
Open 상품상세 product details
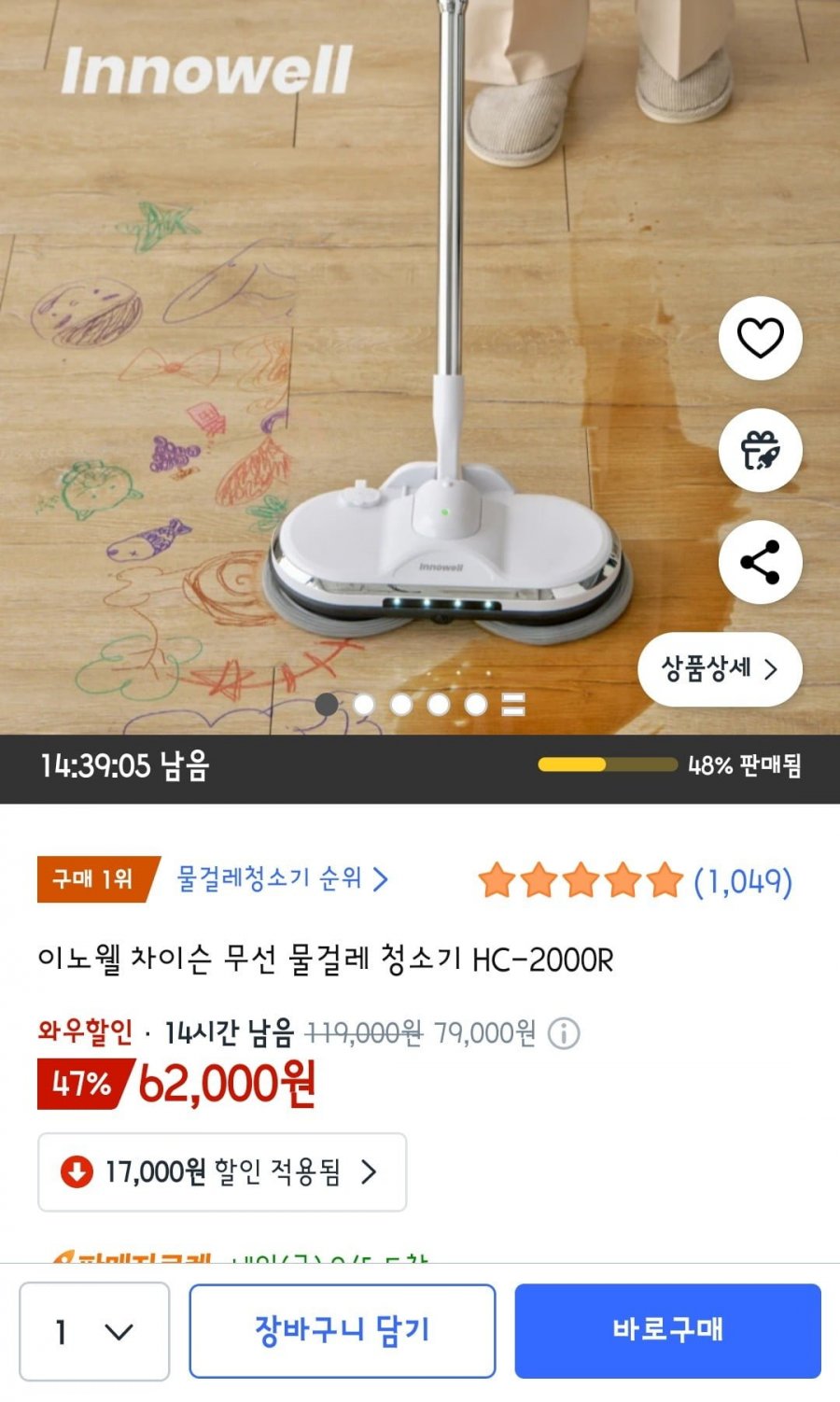tap(720, 669)
